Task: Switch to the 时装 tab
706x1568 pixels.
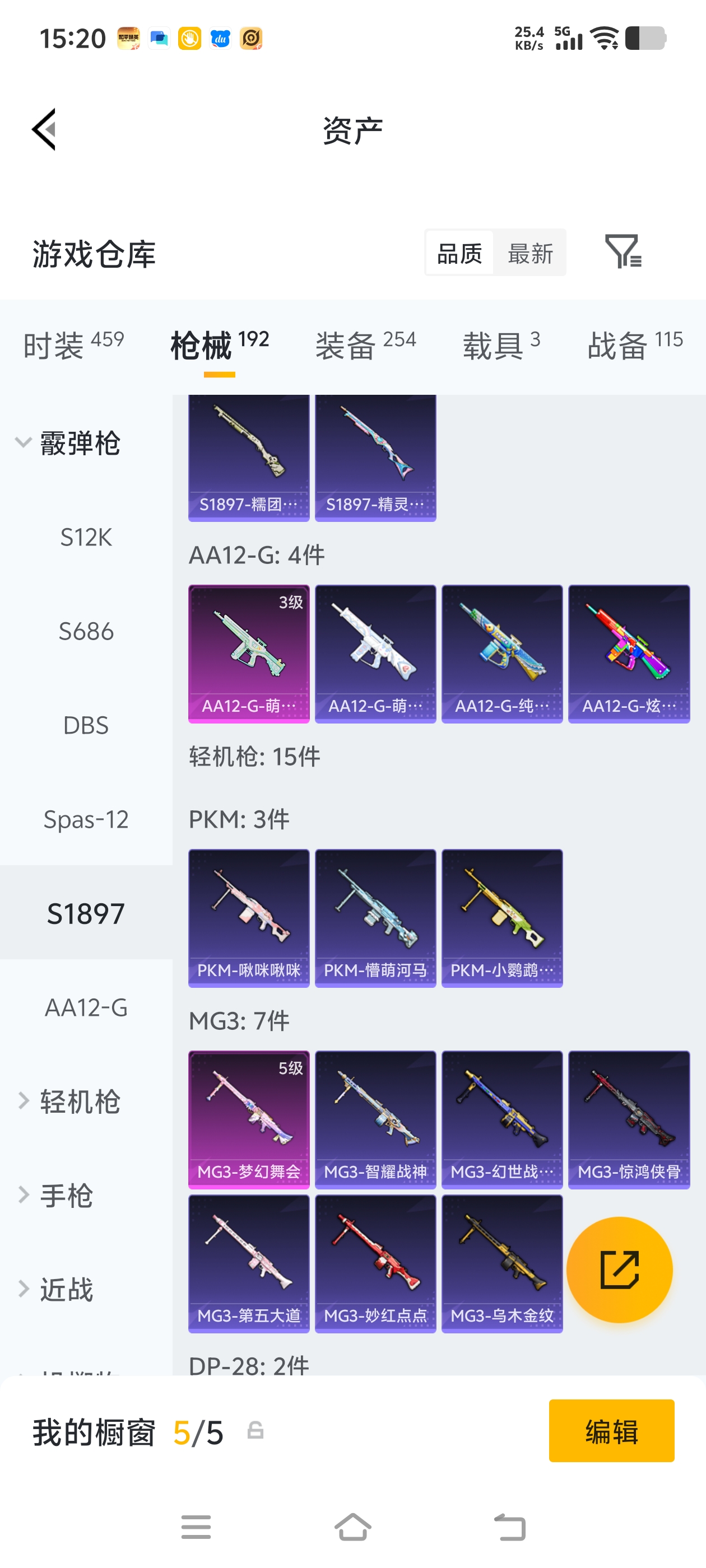Action: [x=73, y=345]
